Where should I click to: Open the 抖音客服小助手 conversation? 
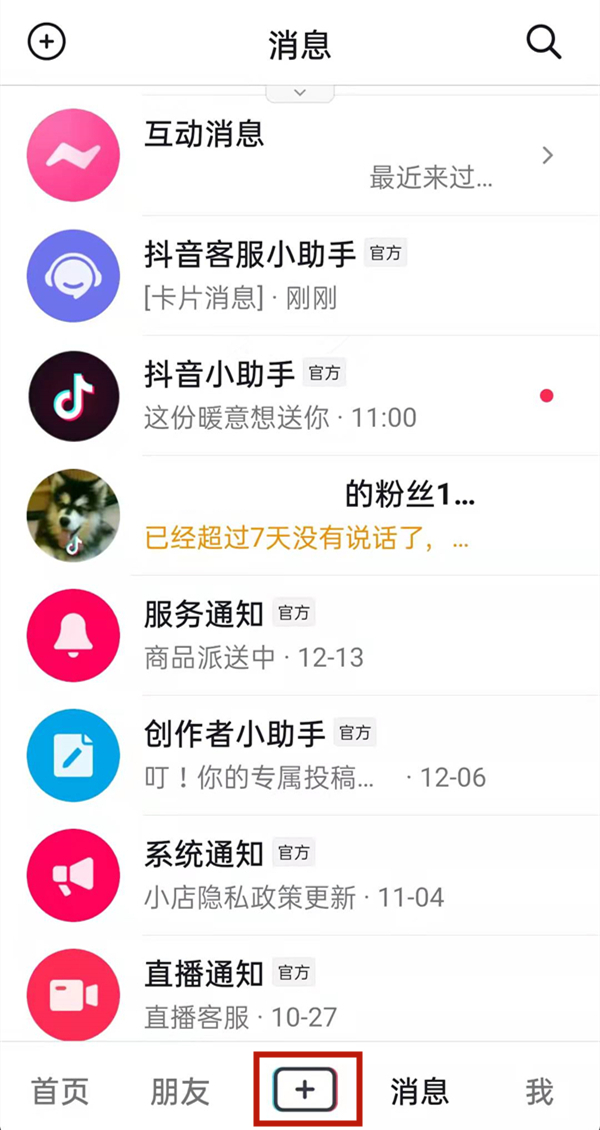point(300,275)
